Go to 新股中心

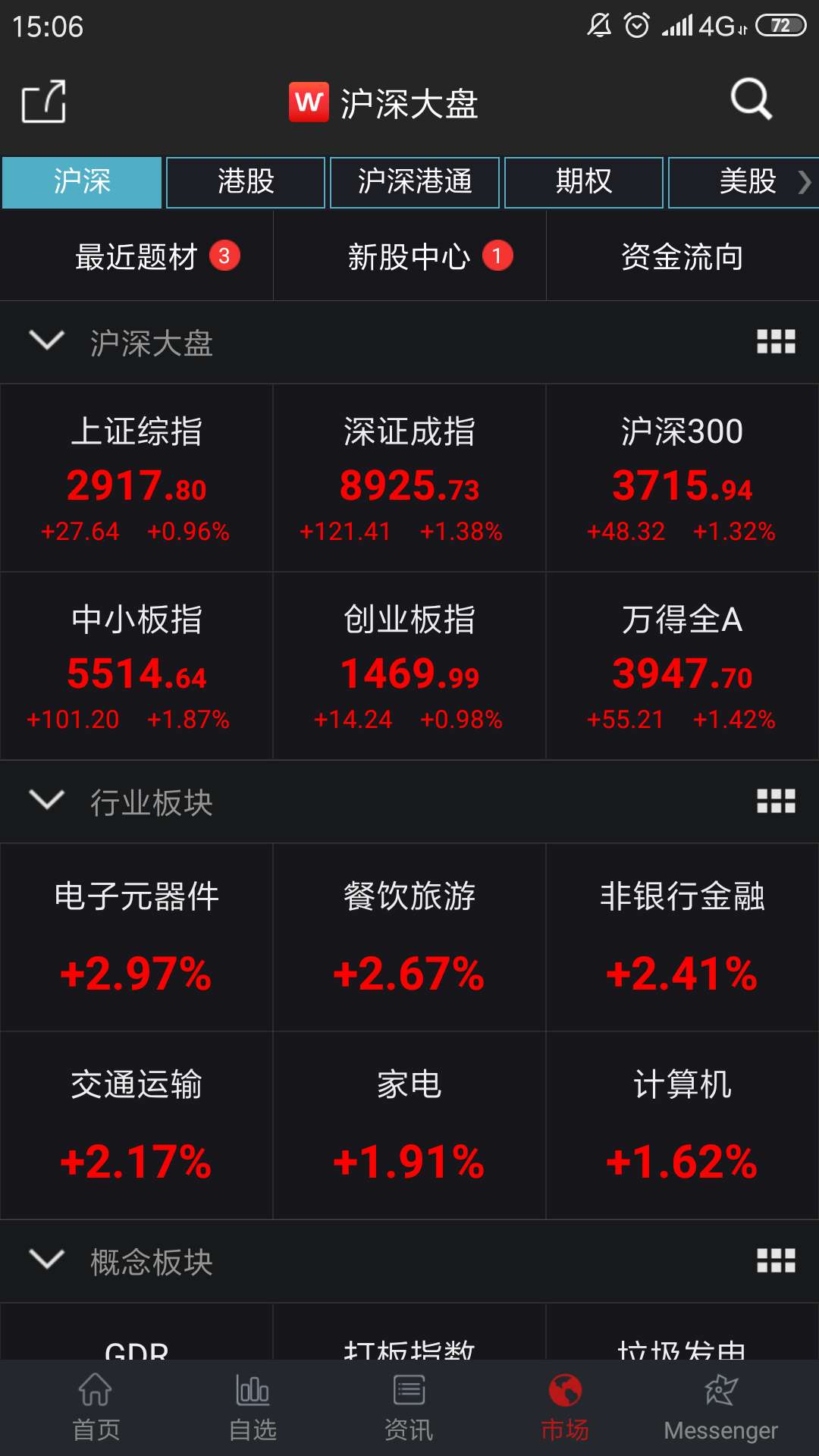tap(409, 256)
